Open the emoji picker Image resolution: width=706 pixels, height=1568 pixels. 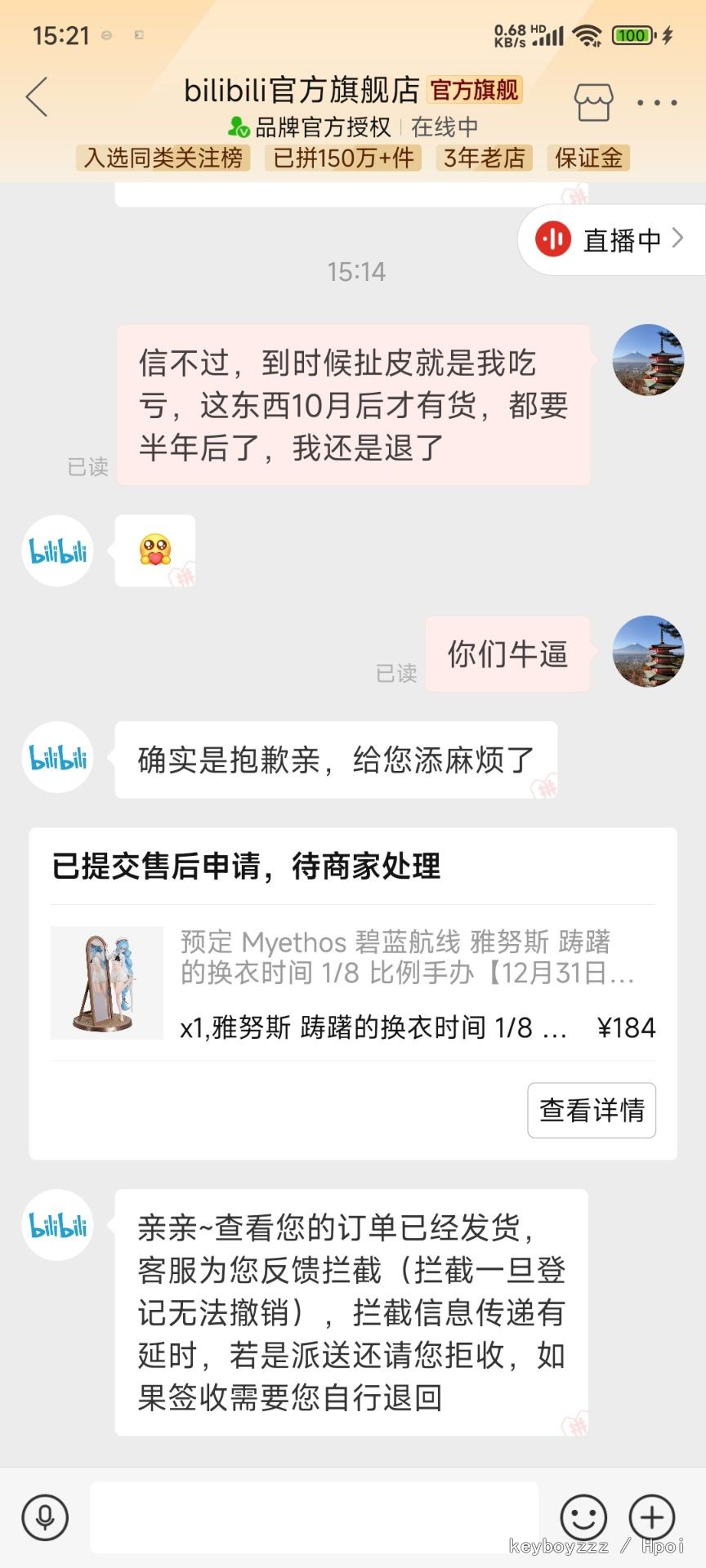[583, 1517]
